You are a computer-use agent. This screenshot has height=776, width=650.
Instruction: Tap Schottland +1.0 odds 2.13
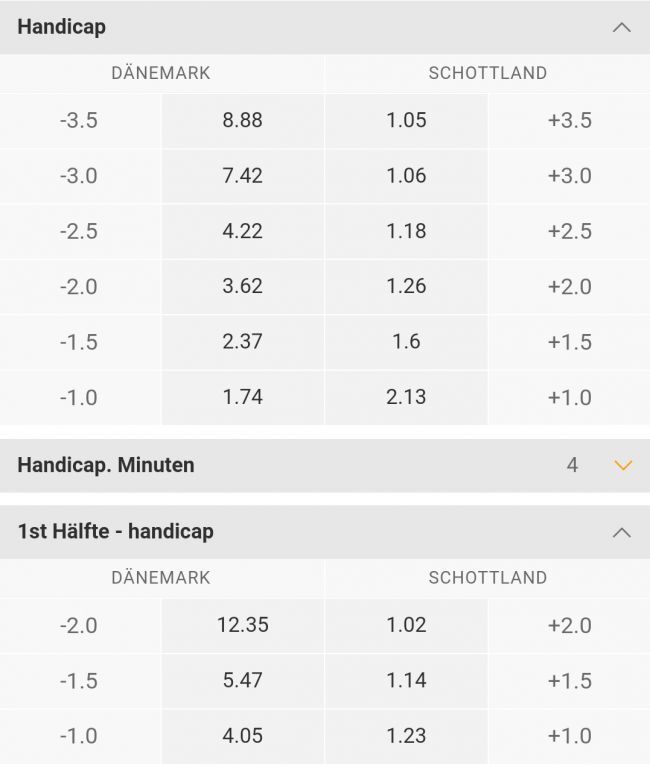click(x=406, y=397)
